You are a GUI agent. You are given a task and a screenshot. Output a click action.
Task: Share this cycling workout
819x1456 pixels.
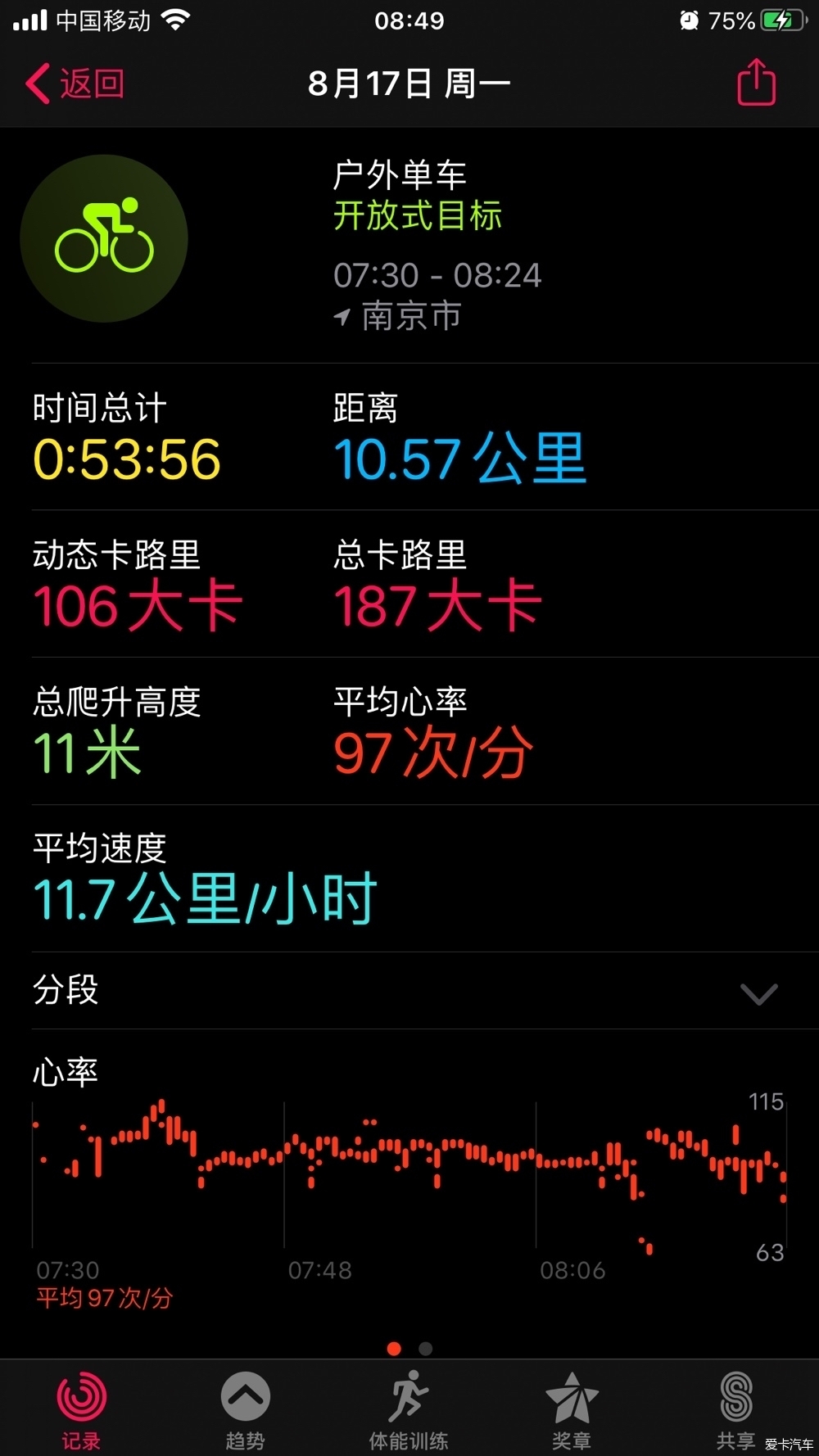point(756,82)
